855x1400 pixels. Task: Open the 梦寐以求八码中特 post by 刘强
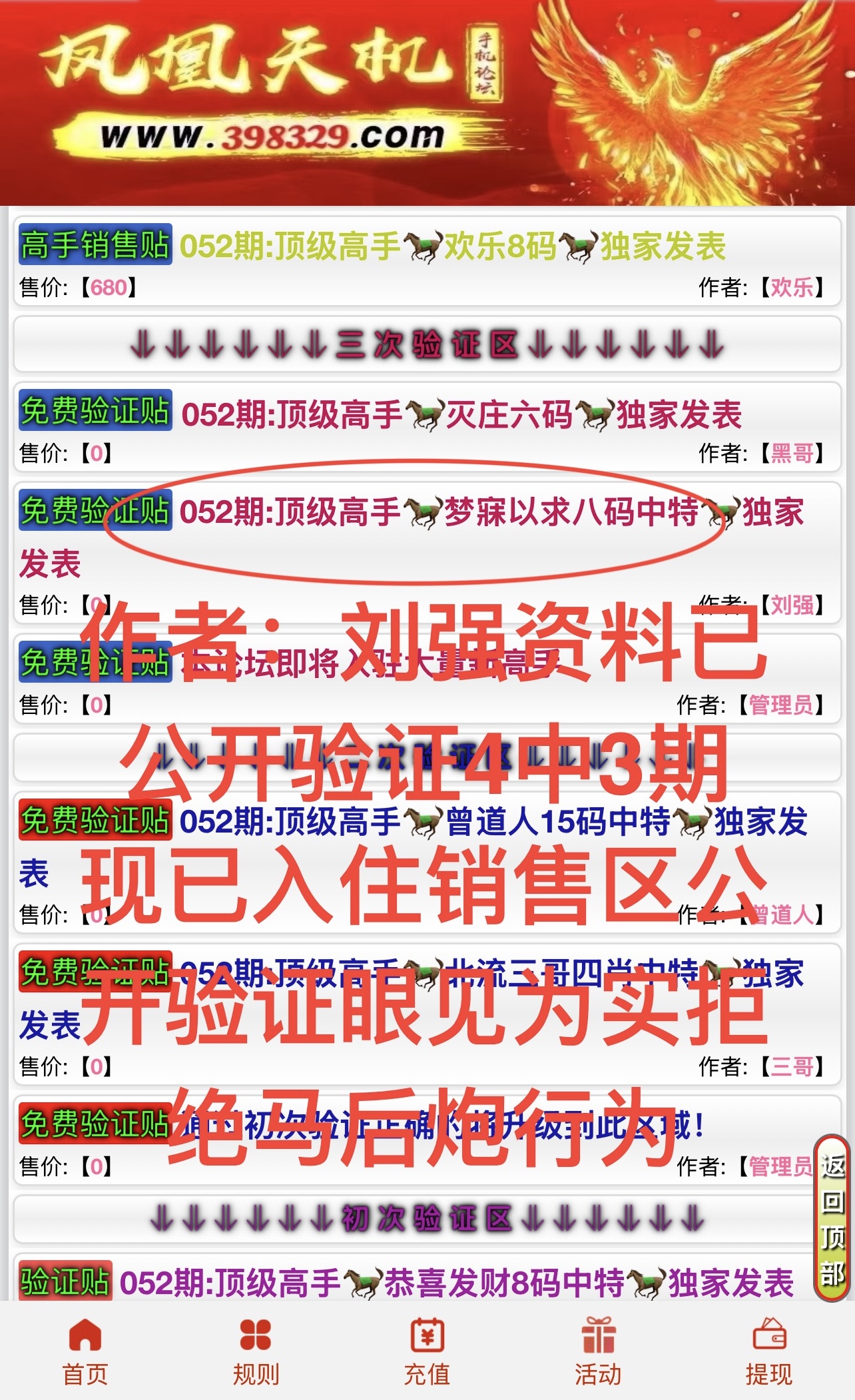(x=491, y=513)
